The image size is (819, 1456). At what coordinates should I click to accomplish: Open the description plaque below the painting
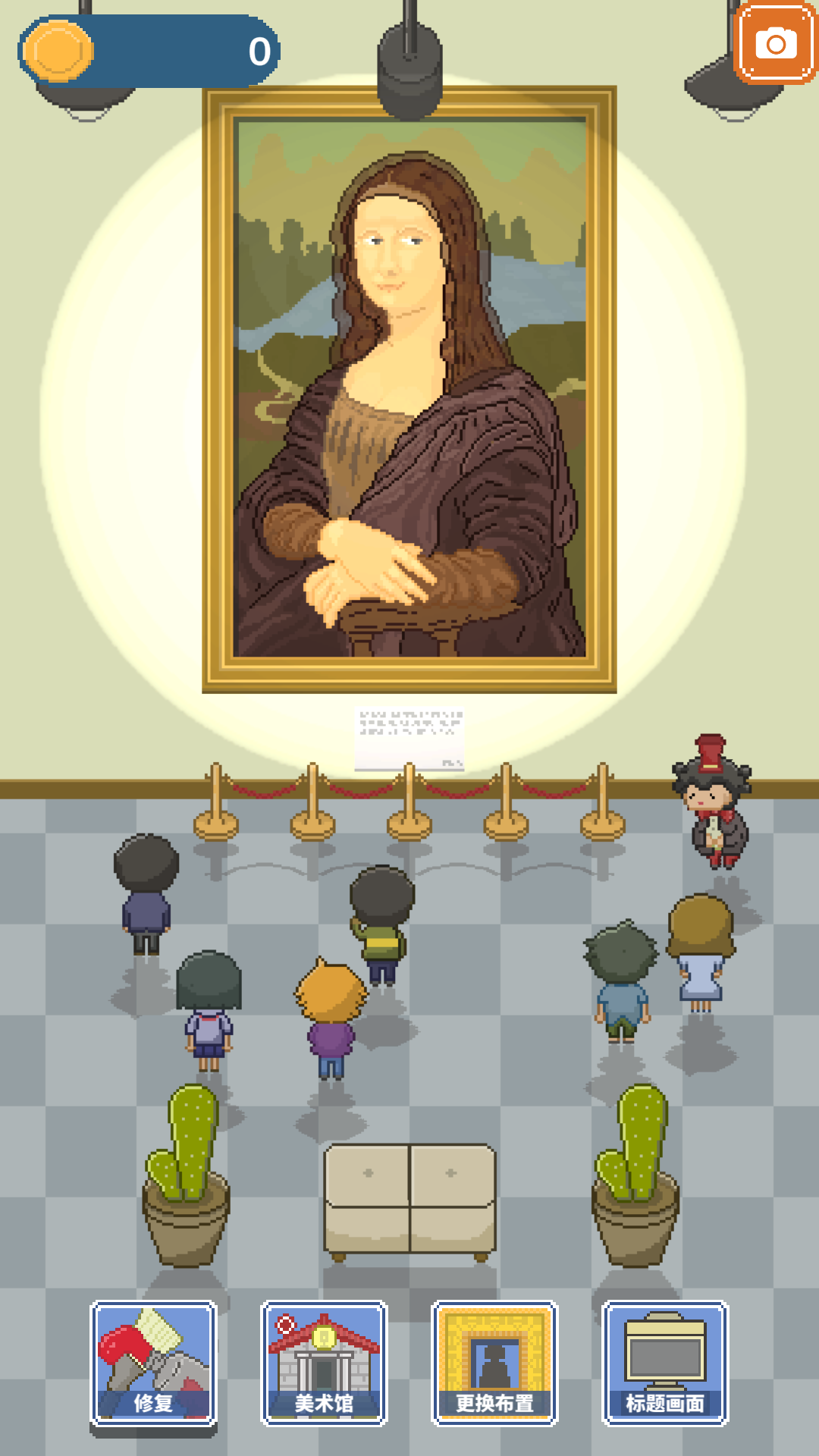[x=409, y=739]
